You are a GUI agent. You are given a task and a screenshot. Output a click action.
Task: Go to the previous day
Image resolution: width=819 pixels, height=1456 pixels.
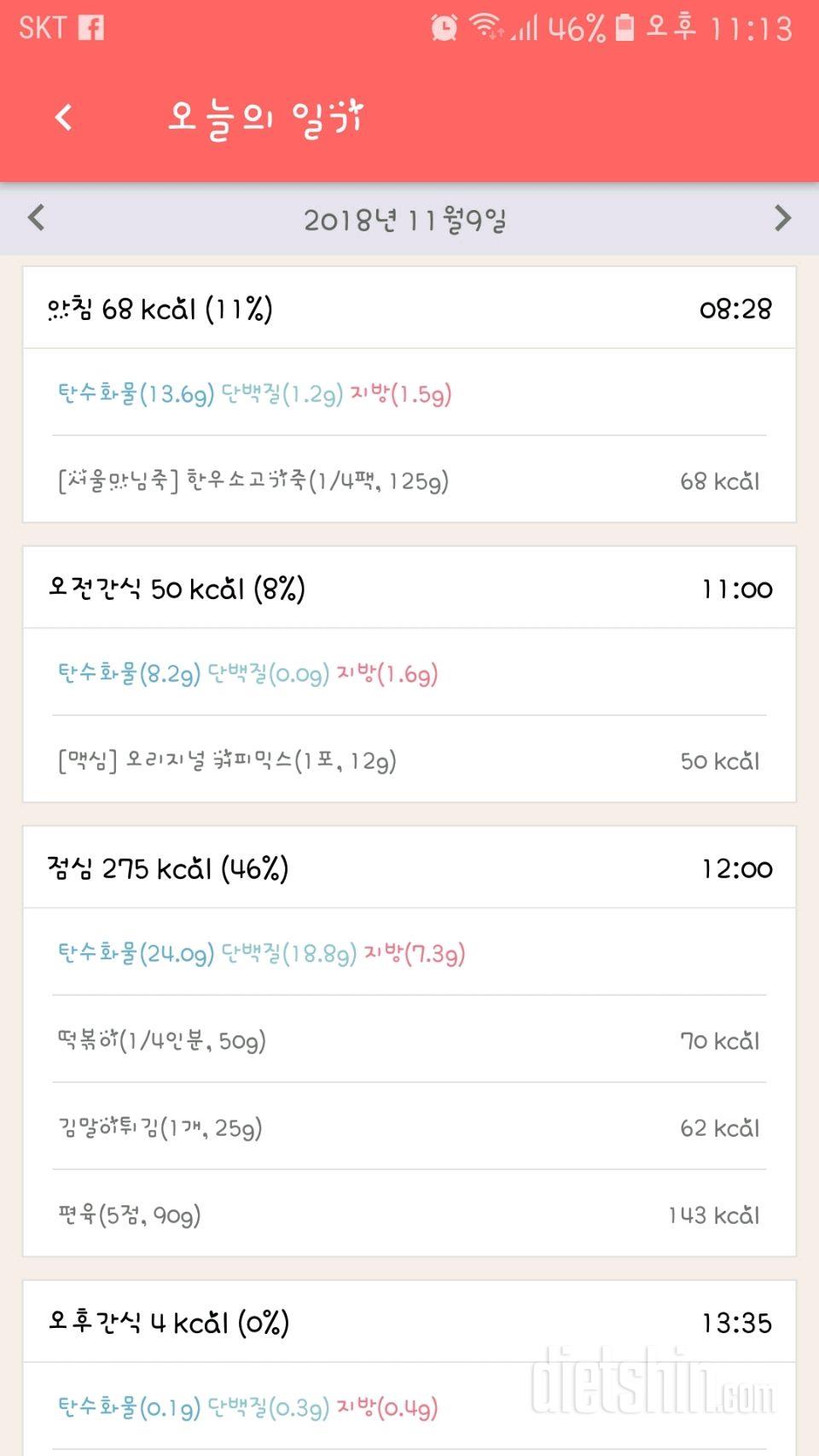pyautogui.click(x=36, y=218)
